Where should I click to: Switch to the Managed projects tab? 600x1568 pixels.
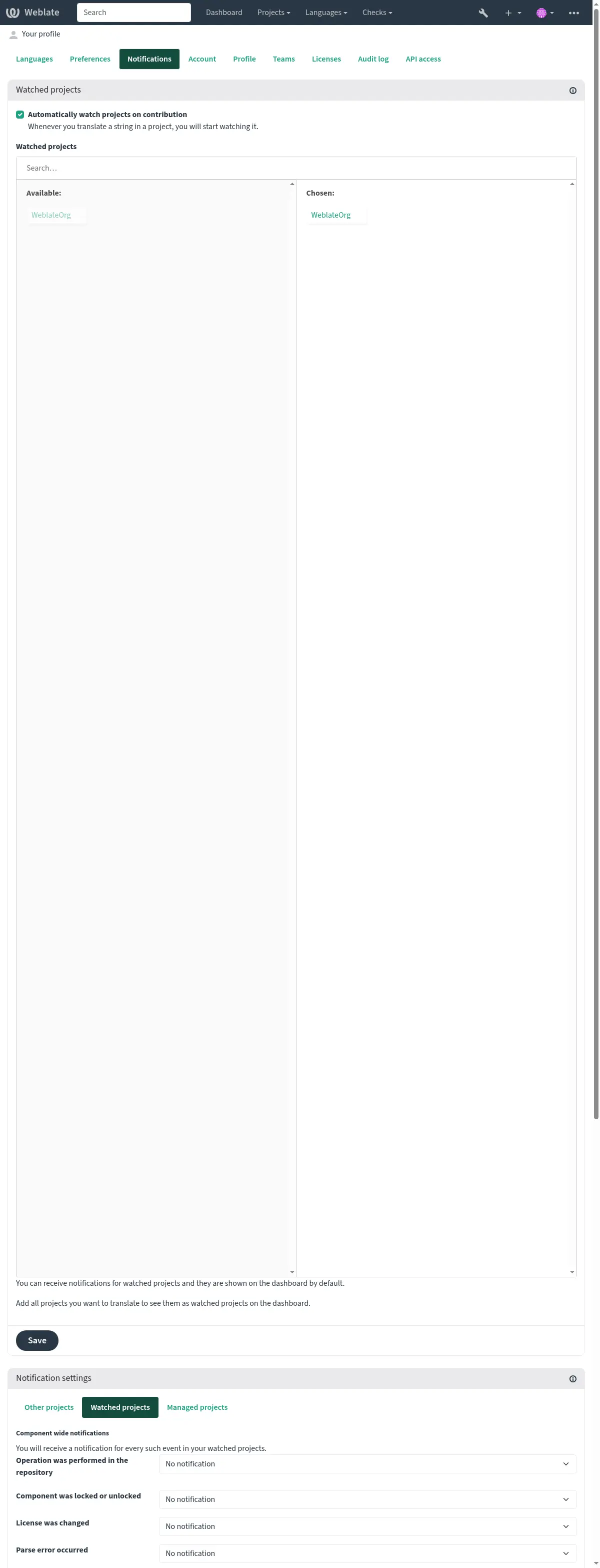[x=197, y=1407]
